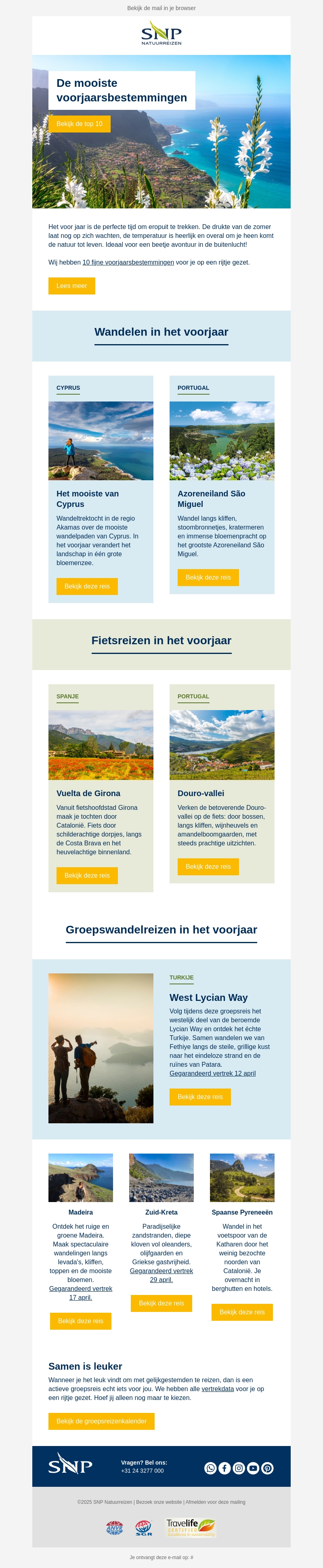View the Madeira trip button
Viewport: 323px width, 1568px height.
[80, 1321]
